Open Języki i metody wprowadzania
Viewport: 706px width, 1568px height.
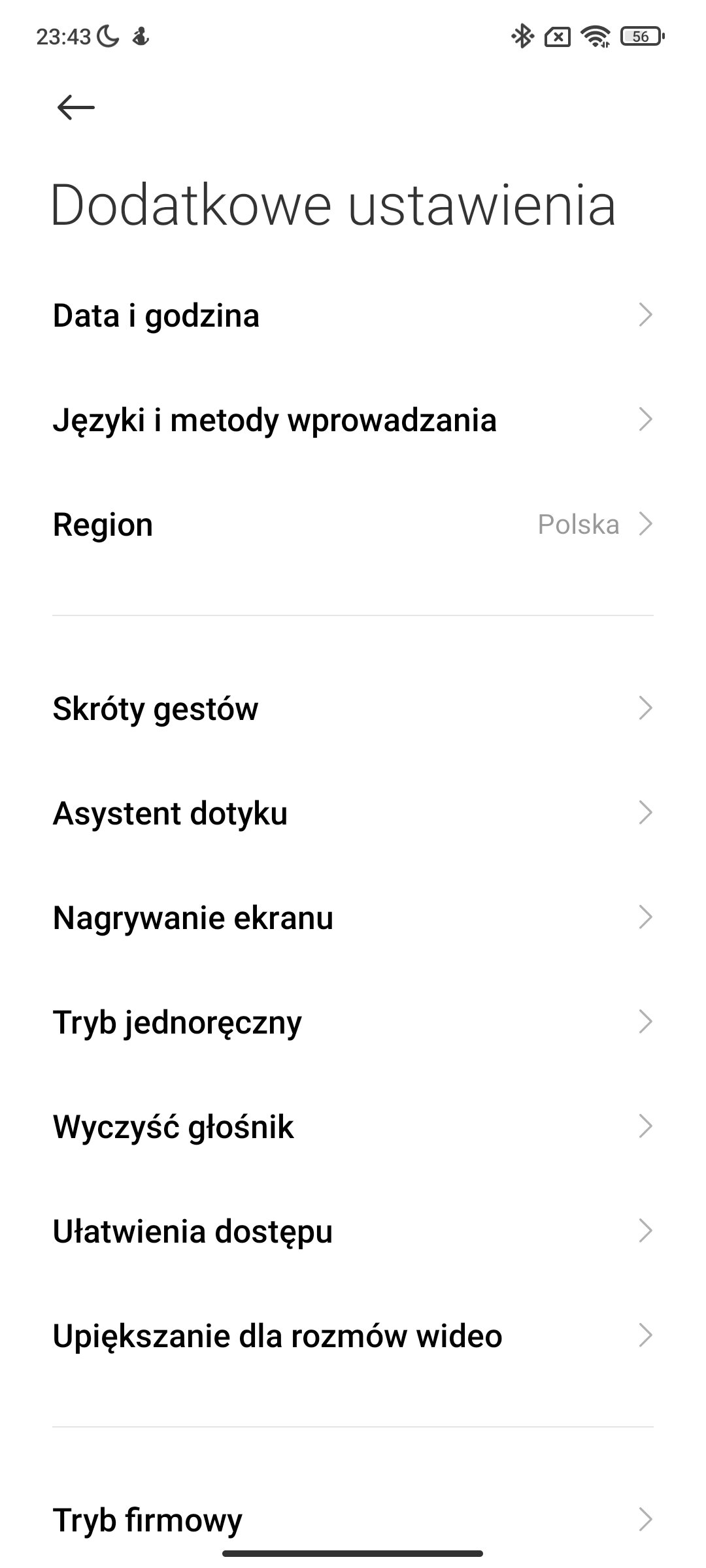pyautogui.click(x=353, y=419)
